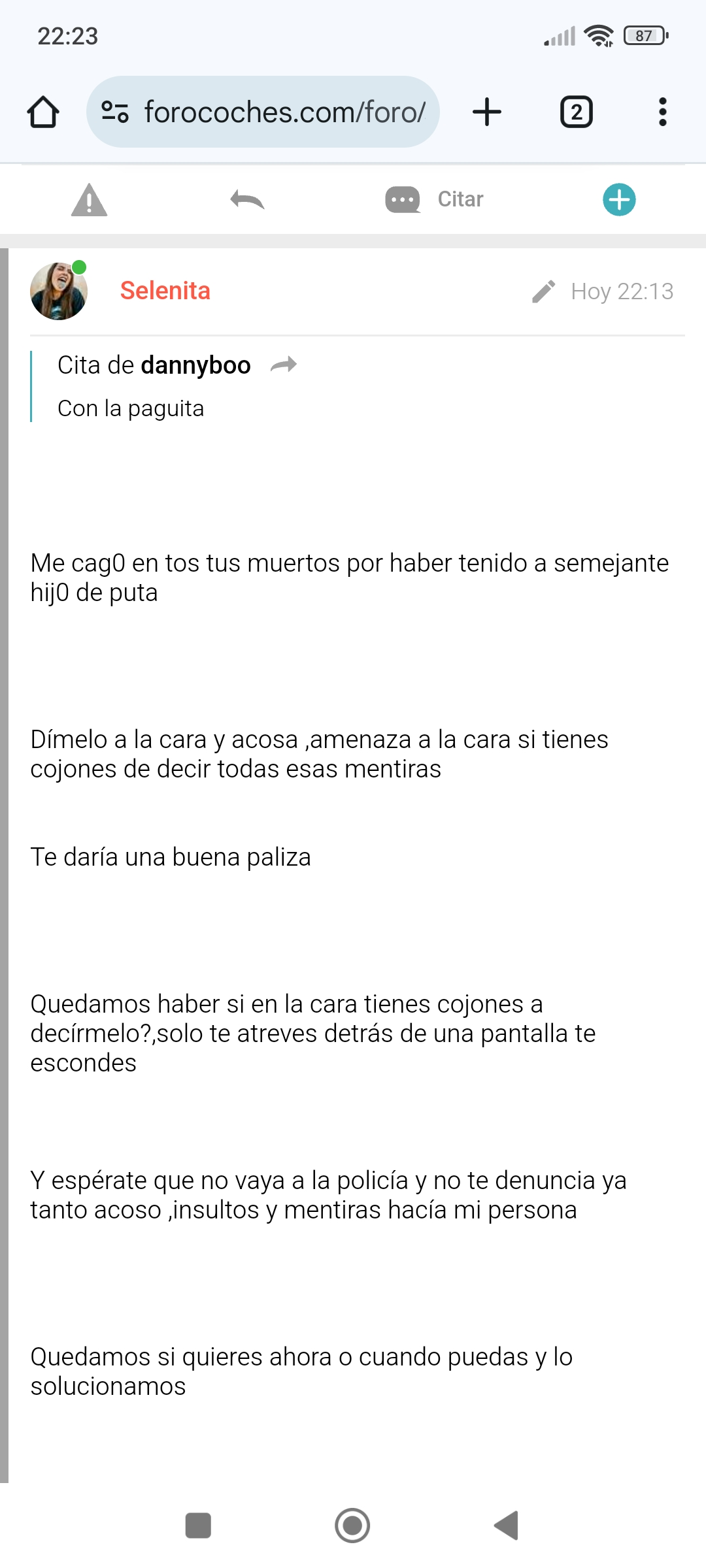Tap the teal plus multi-quote icon
This screenshot has width=706, height=1568.
619,199
